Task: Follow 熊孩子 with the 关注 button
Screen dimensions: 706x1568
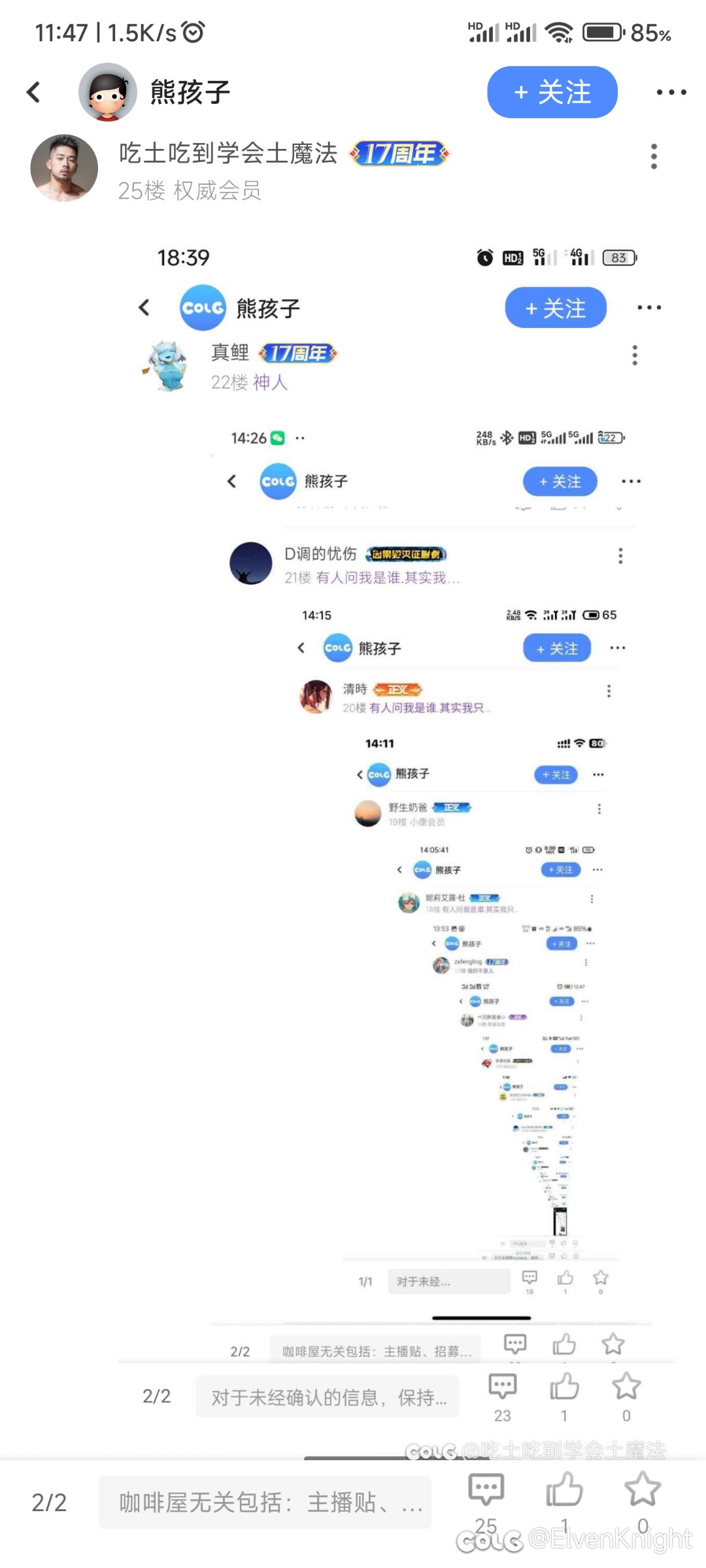Action: click(x=552, y=92)
